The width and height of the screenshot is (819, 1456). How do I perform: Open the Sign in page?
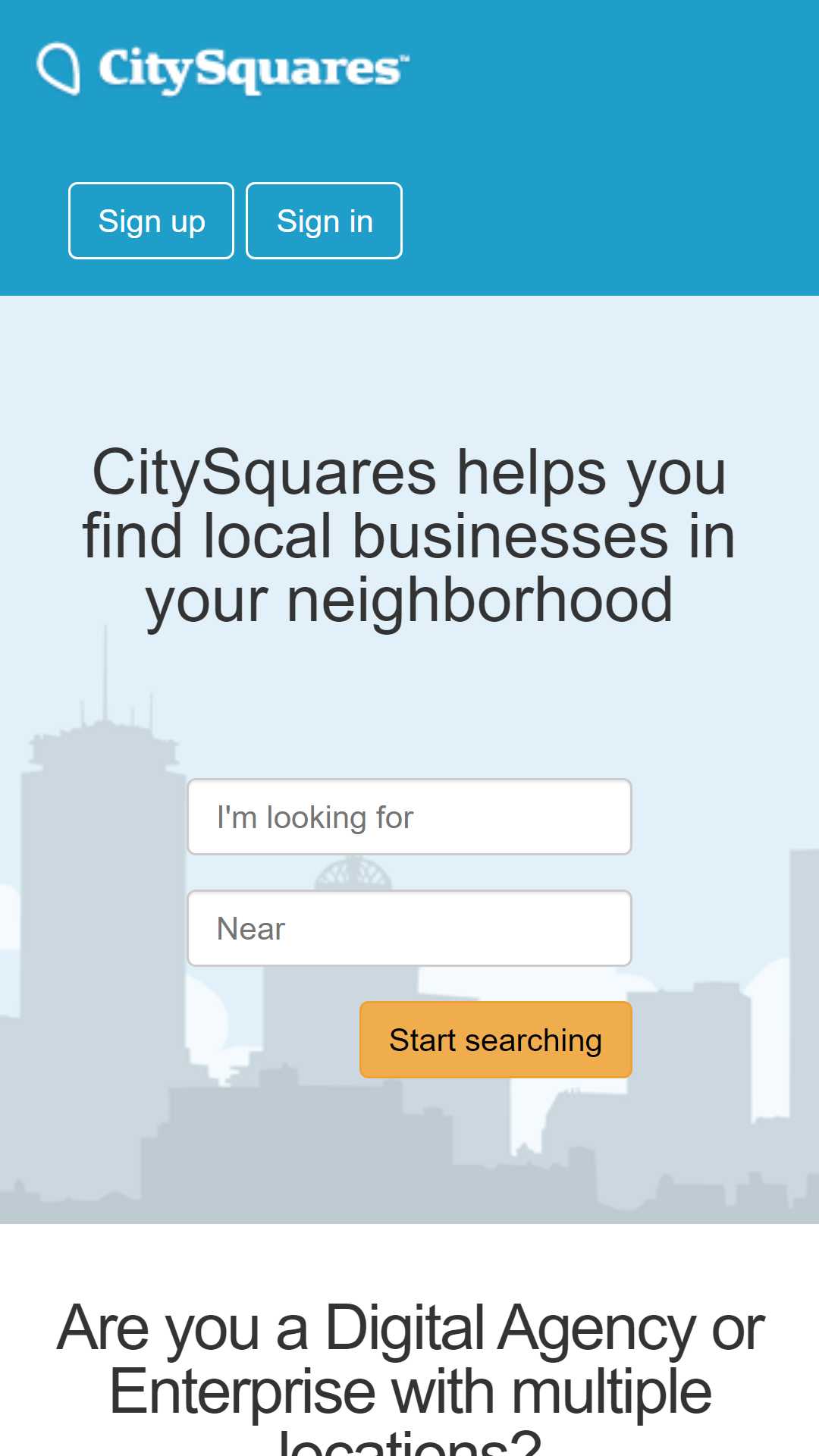pos(324,221)
